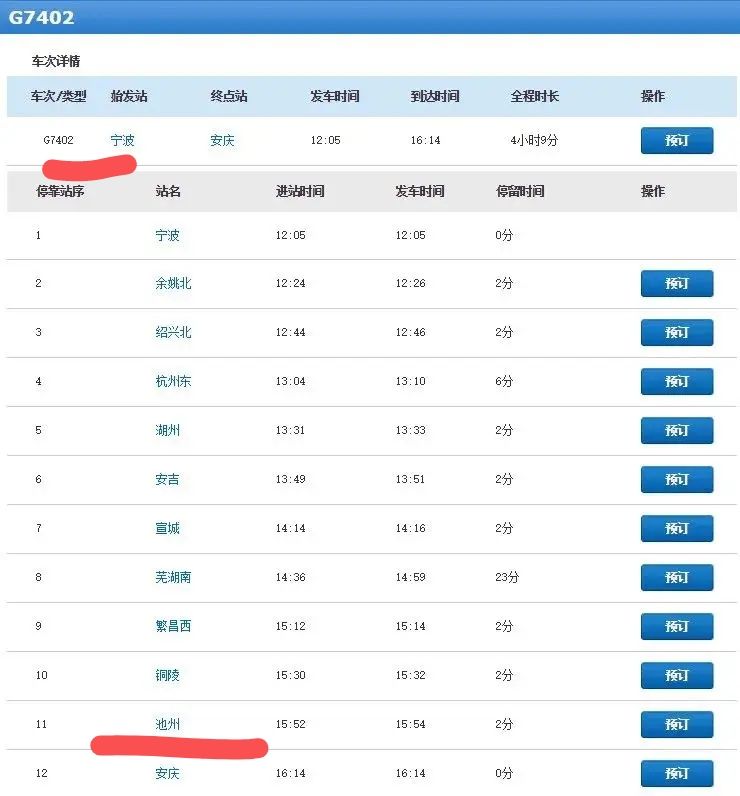The width and height of the screenshot is (740, 796).
Task: Tap 预订 in the 绍兴北 row
Action: (x=676, y=333)
